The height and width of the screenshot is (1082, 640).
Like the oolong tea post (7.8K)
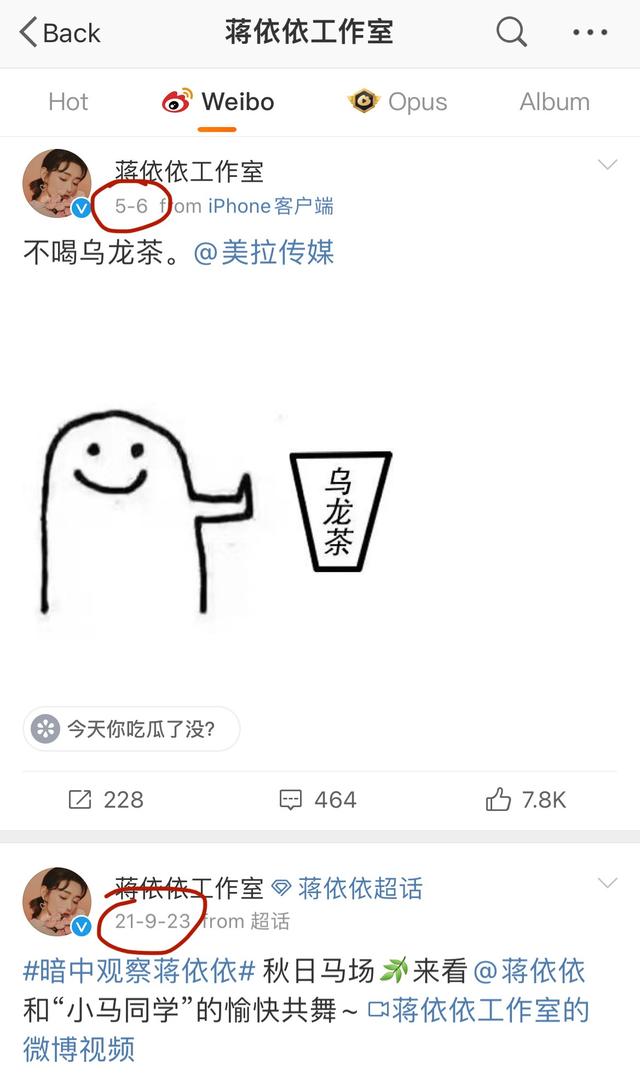click(x=526, y=799)
